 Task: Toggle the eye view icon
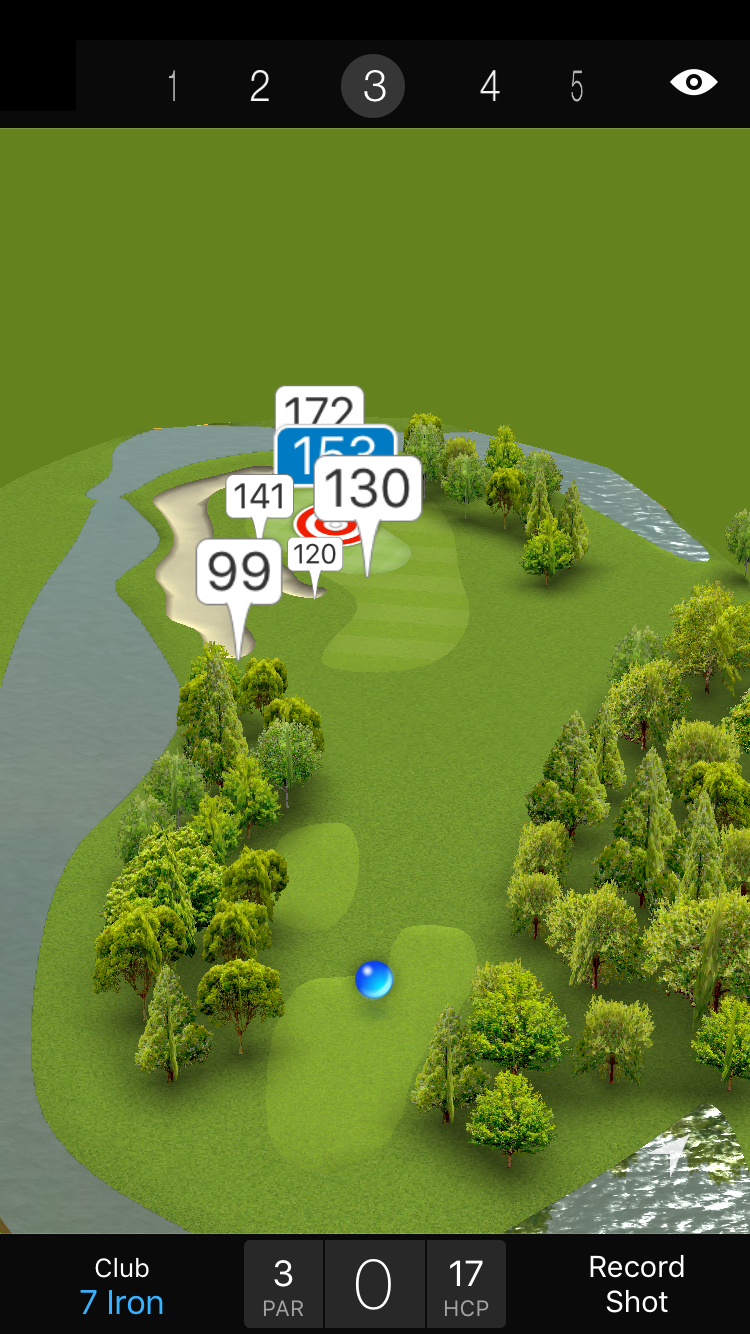pos(693,83)
